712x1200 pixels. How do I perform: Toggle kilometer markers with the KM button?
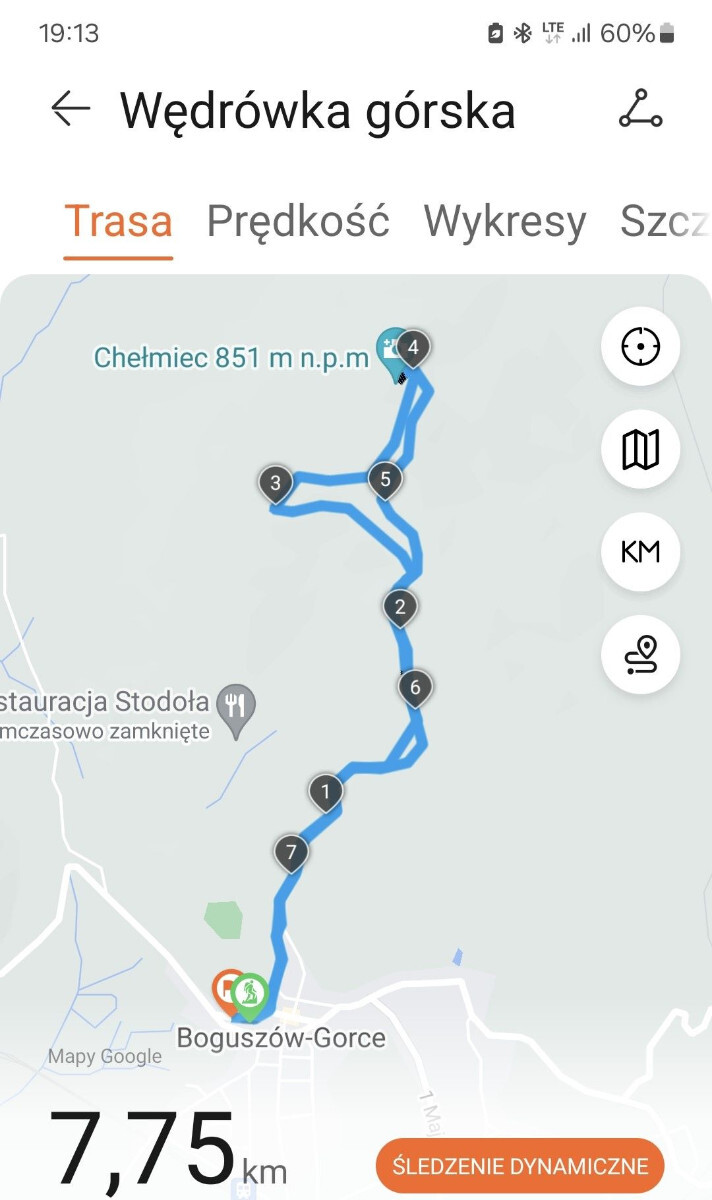640,551
